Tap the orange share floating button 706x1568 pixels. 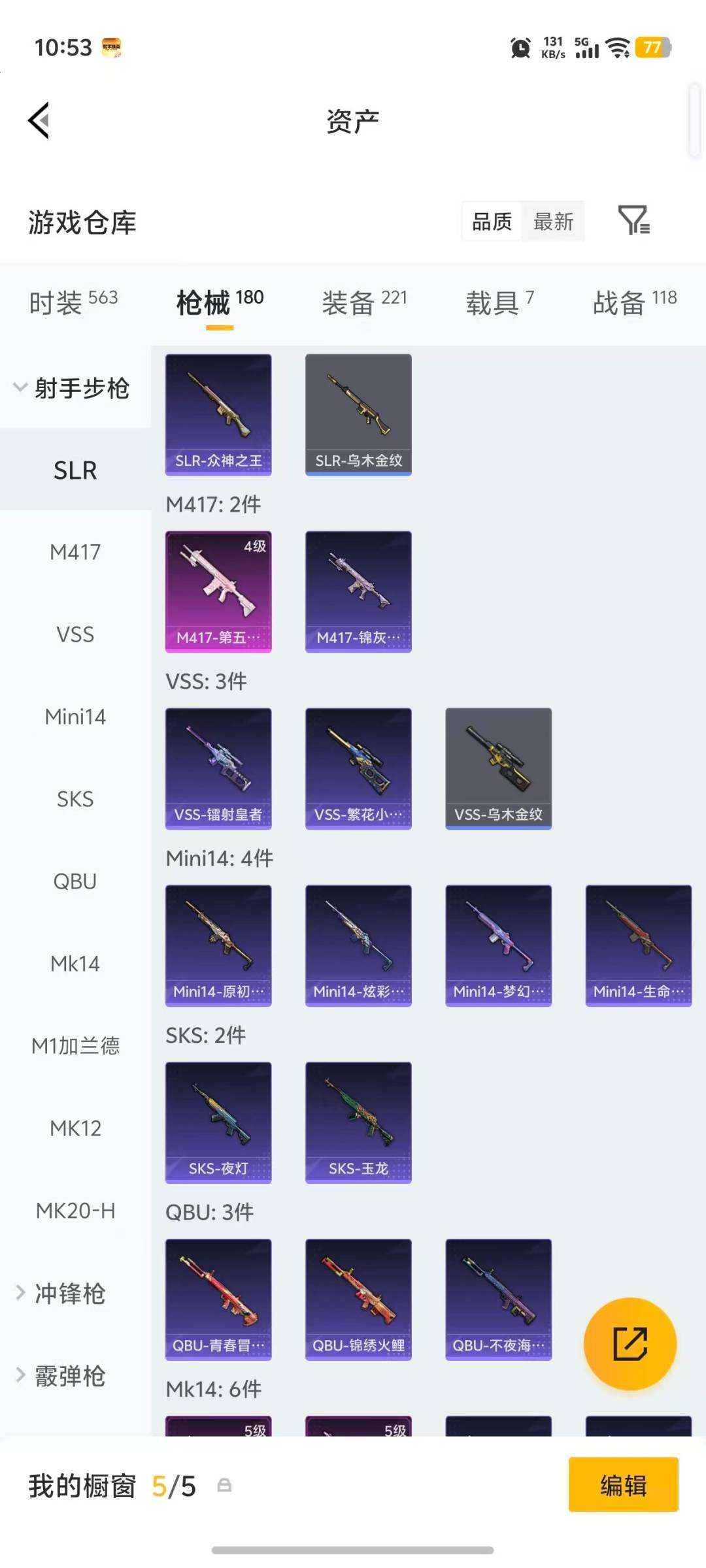[630, 1344]
